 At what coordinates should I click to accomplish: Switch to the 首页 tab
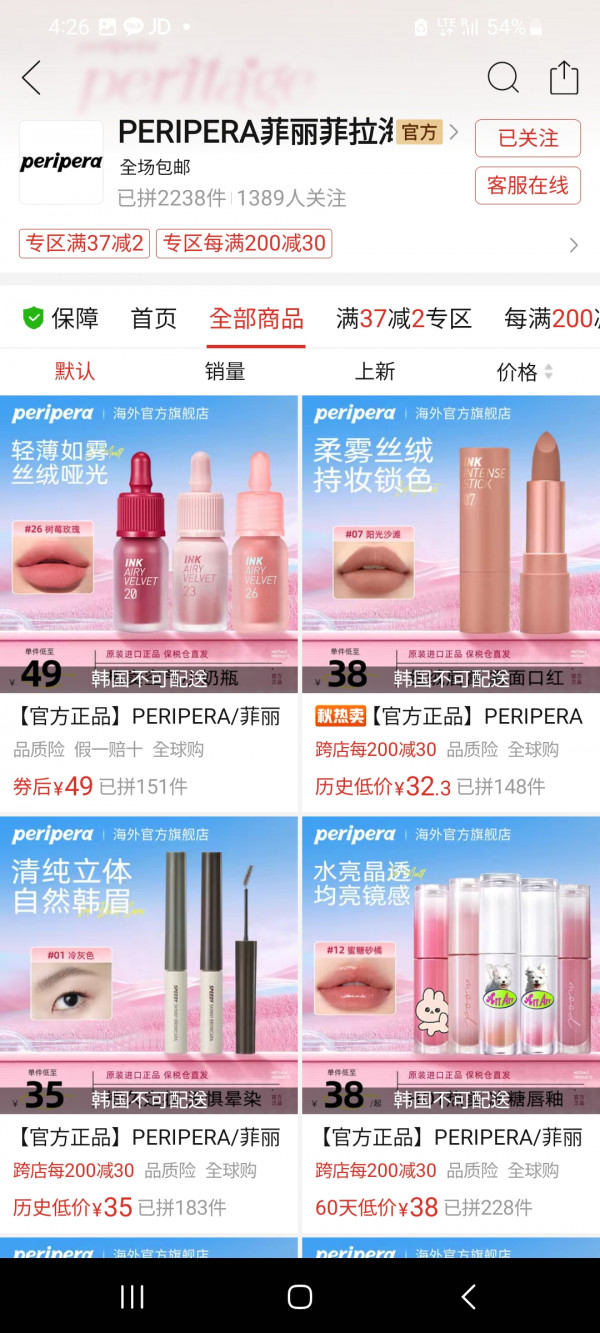(154, 319)
